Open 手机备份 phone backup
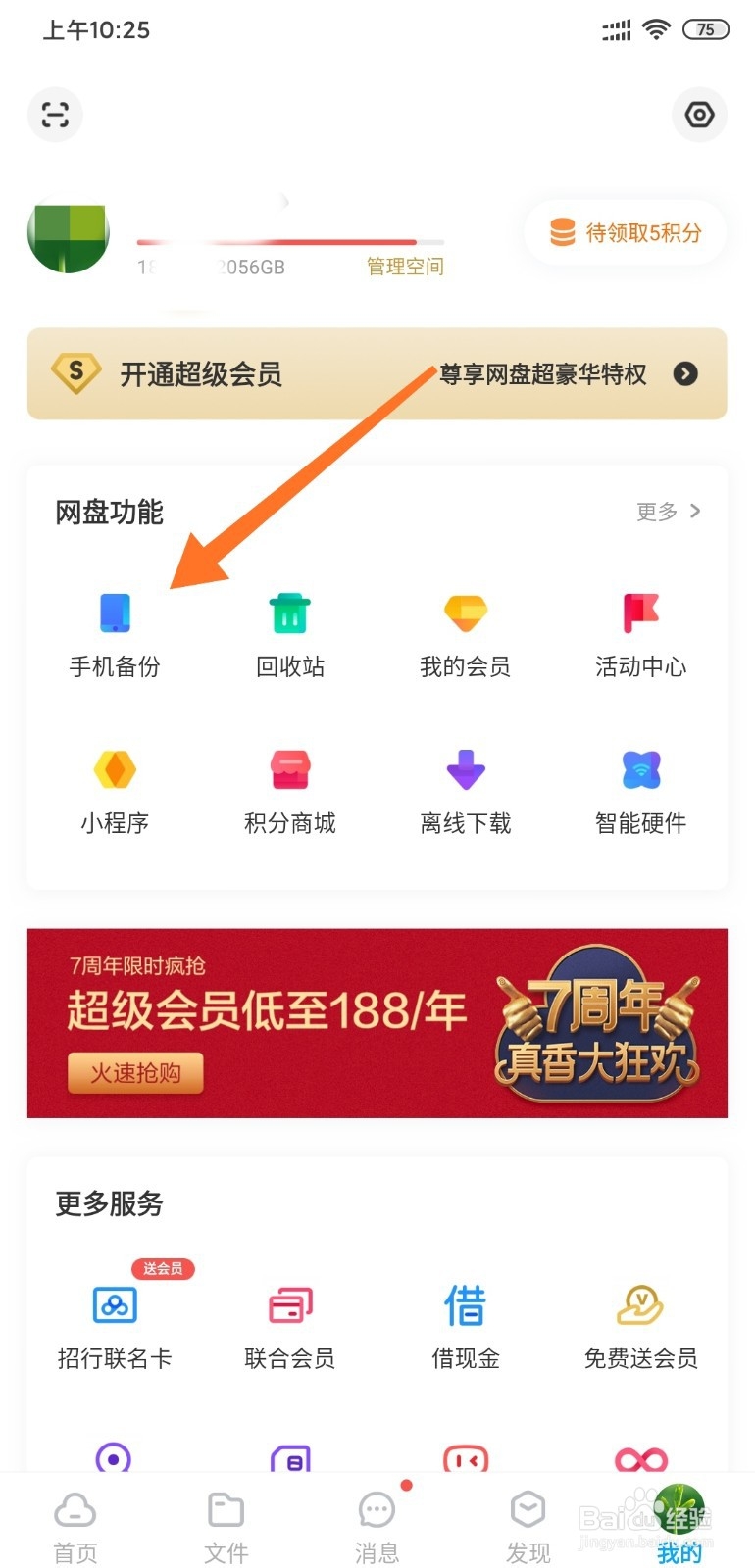 click(x=114, y=632)
